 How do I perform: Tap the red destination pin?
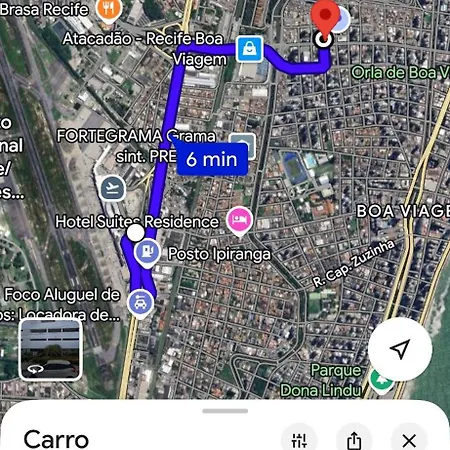[325, 17]
